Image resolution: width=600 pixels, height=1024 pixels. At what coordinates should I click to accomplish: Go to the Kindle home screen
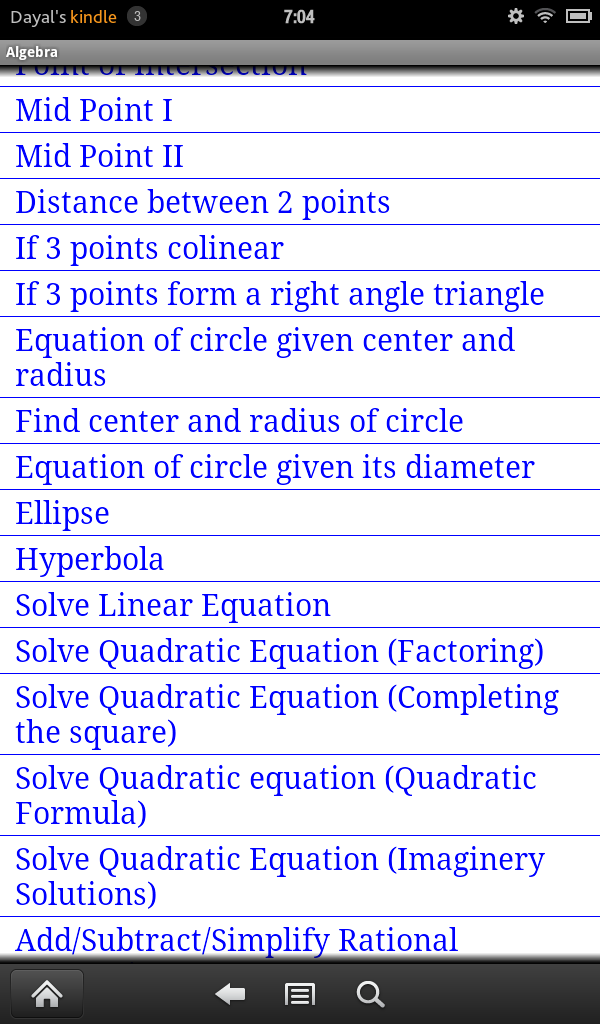coord(47,994)
